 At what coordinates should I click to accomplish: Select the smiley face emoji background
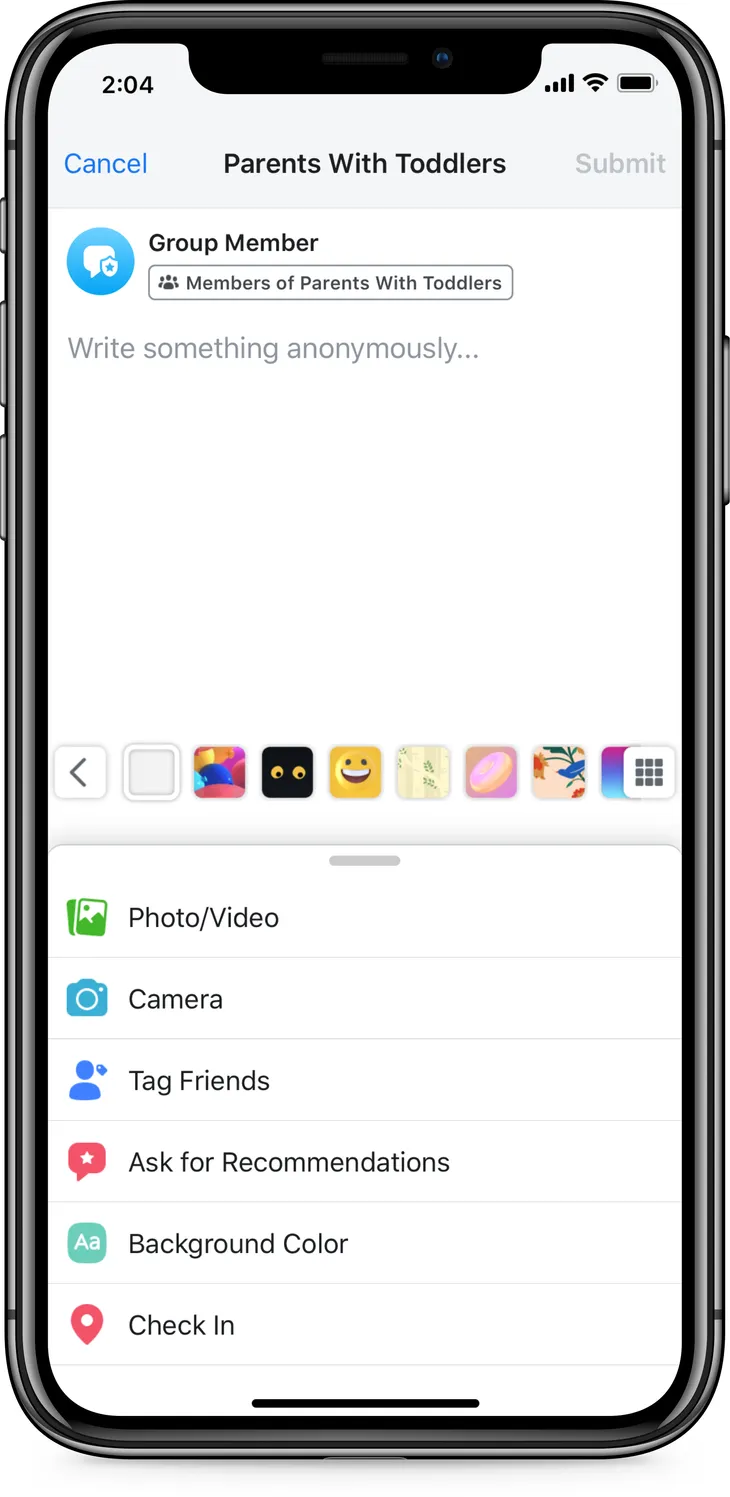click(355, 772)
